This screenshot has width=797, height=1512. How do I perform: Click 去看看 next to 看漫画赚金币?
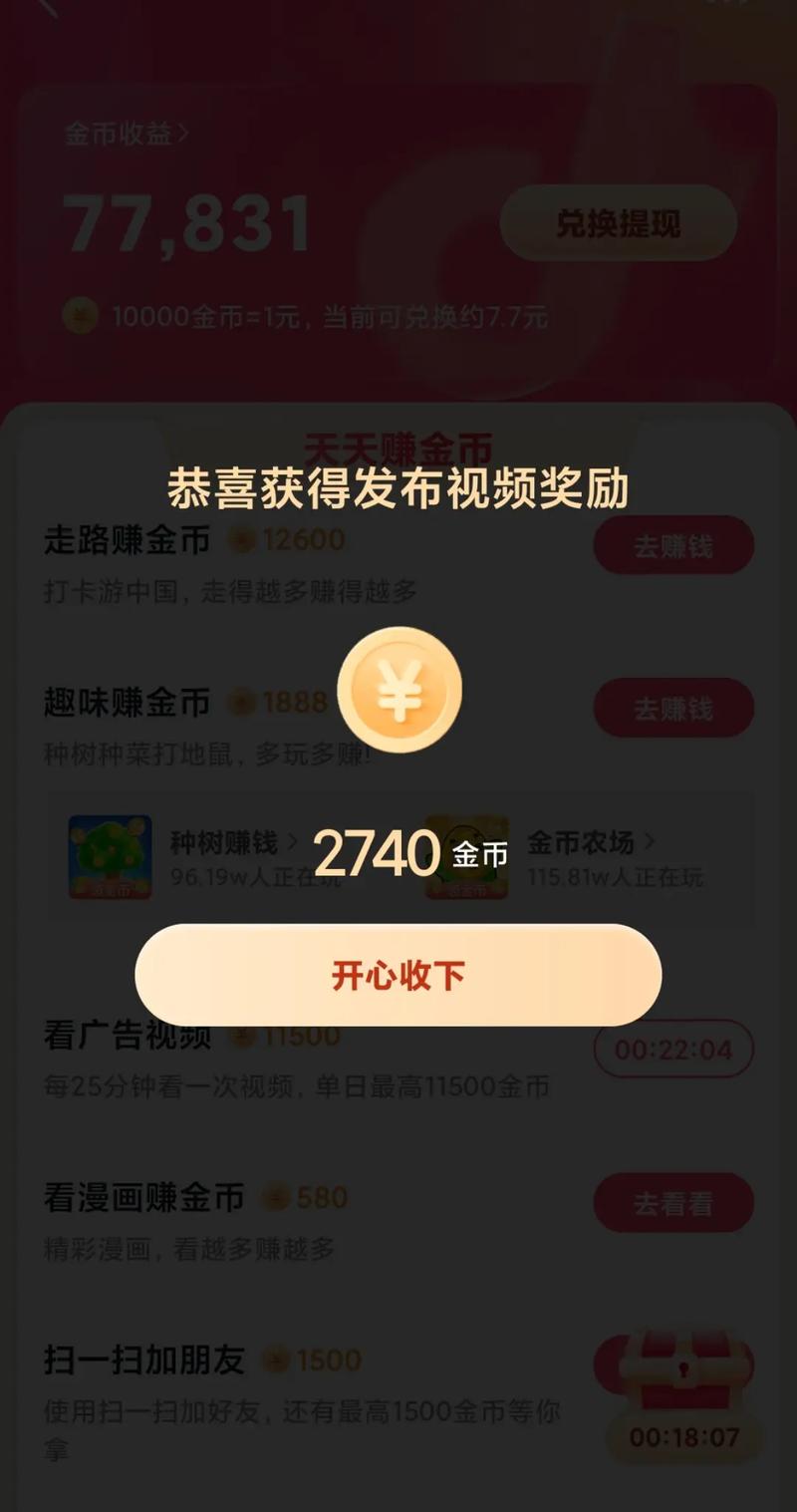pyautogui.click(x=673, y=1203)
